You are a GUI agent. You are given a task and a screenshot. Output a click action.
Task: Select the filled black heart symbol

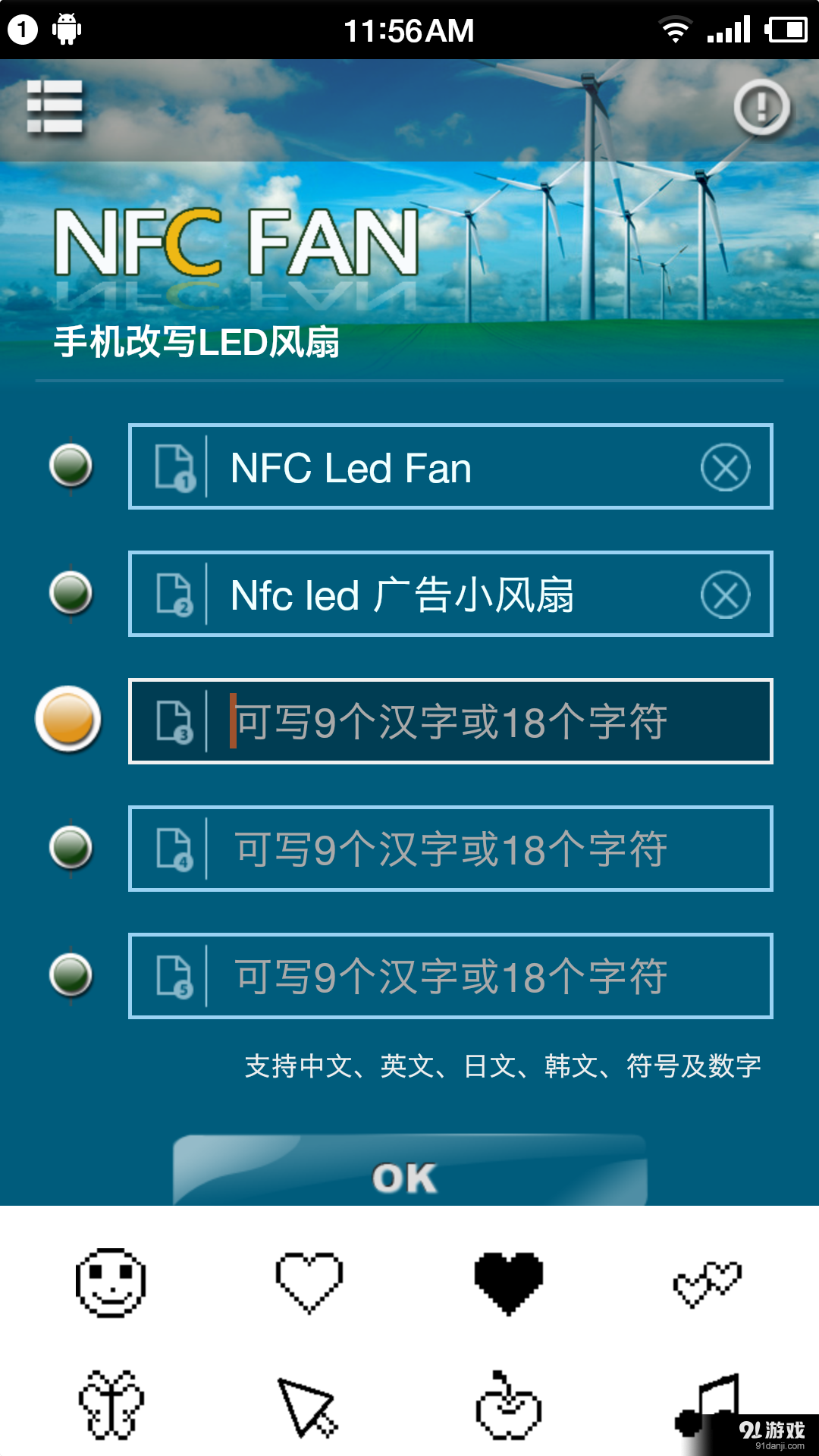507,1282
